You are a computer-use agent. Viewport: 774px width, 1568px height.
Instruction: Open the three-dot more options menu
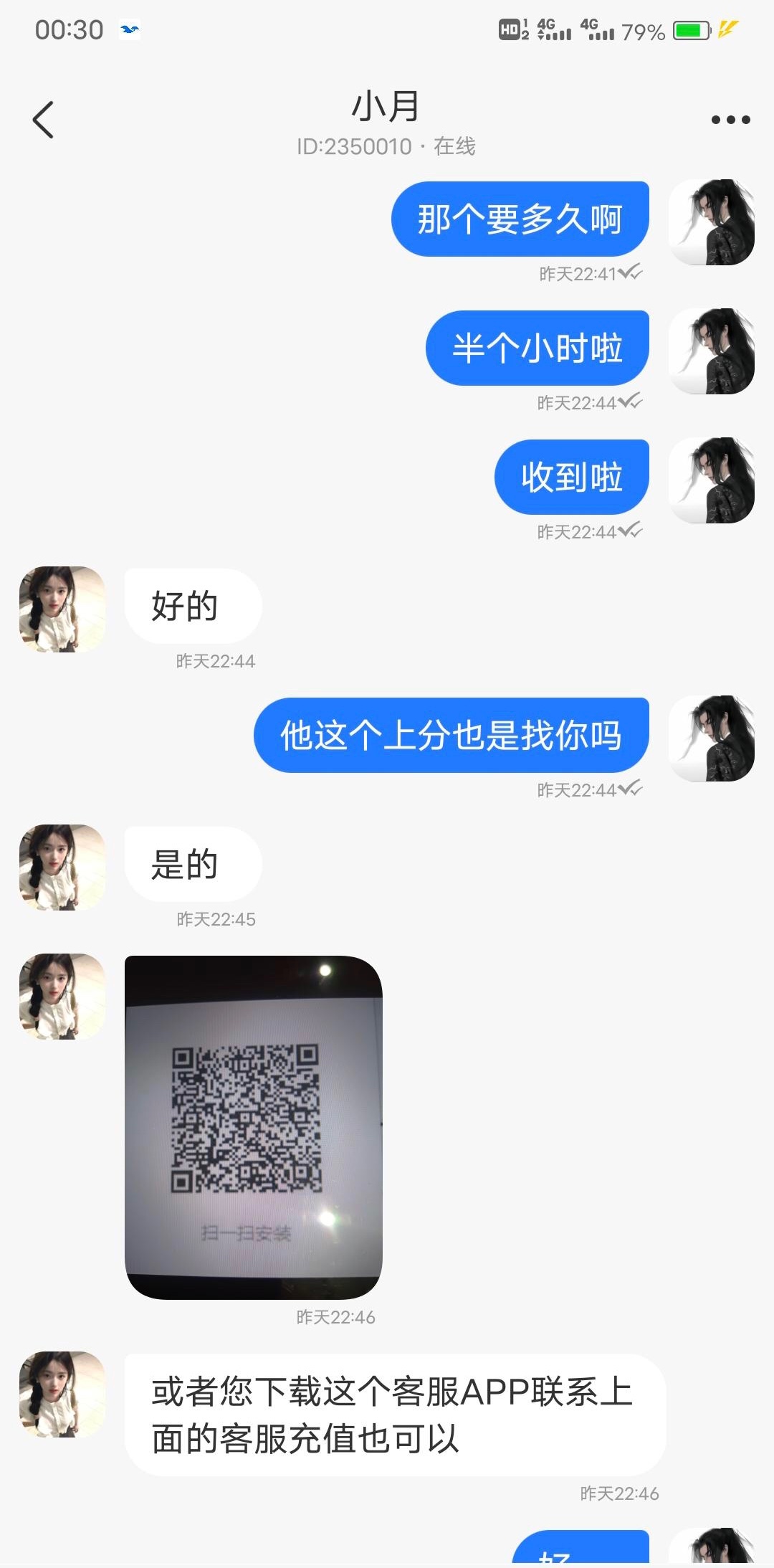pos(730,120)
